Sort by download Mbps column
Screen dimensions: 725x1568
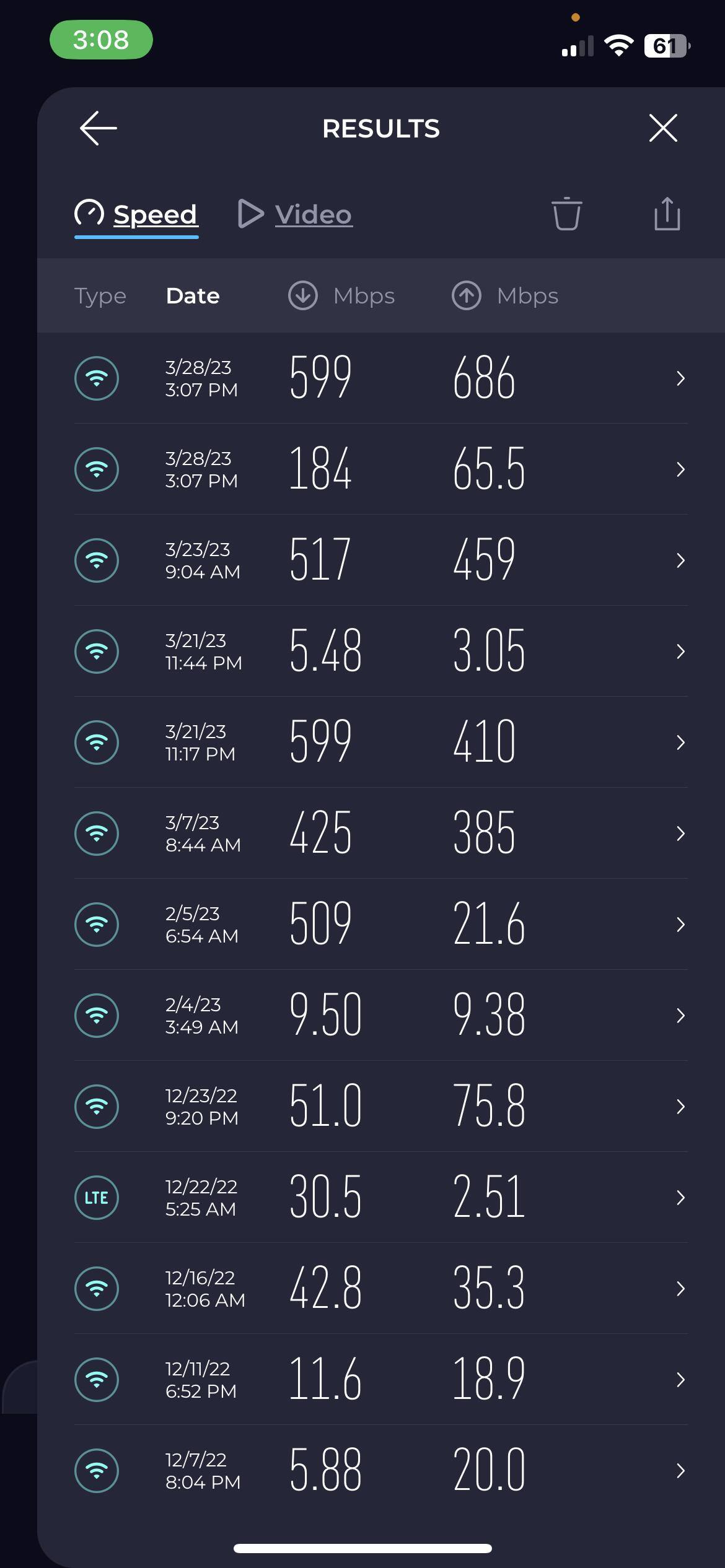(x=341, y=296)
